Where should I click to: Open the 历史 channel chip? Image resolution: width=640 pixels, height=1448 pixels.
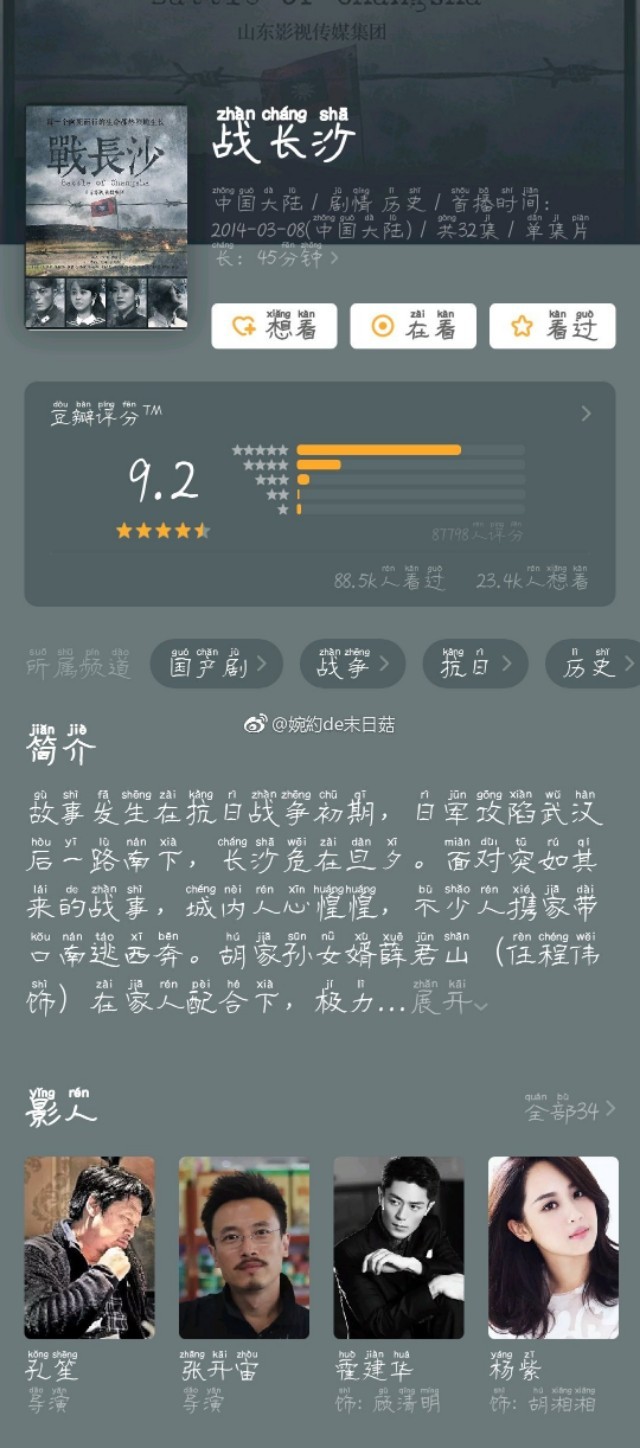point(594,664)
